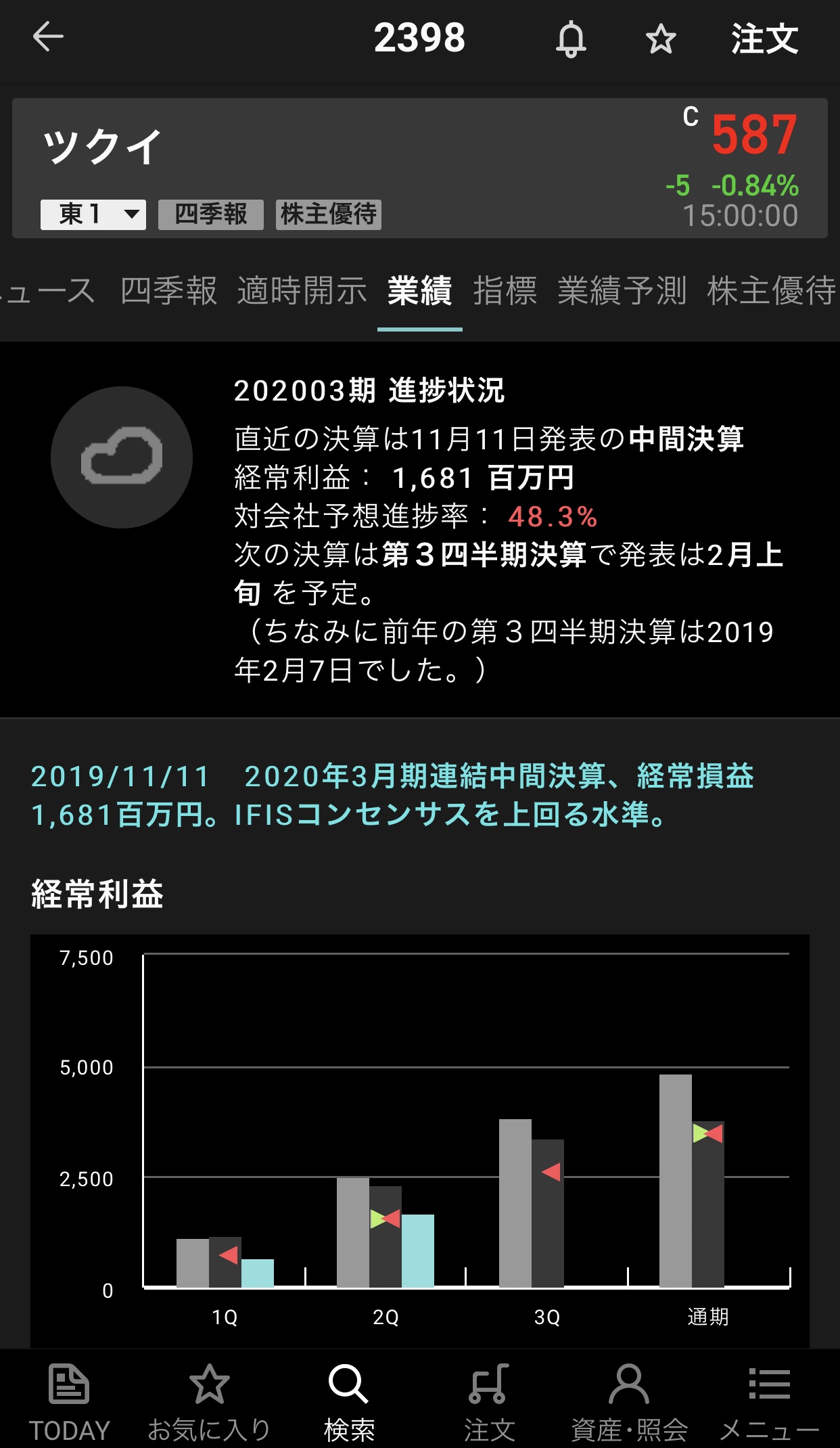The image size is (840, 1448).
Task: Open 検索 in the bottom navigation
Action: (349, 1401)
